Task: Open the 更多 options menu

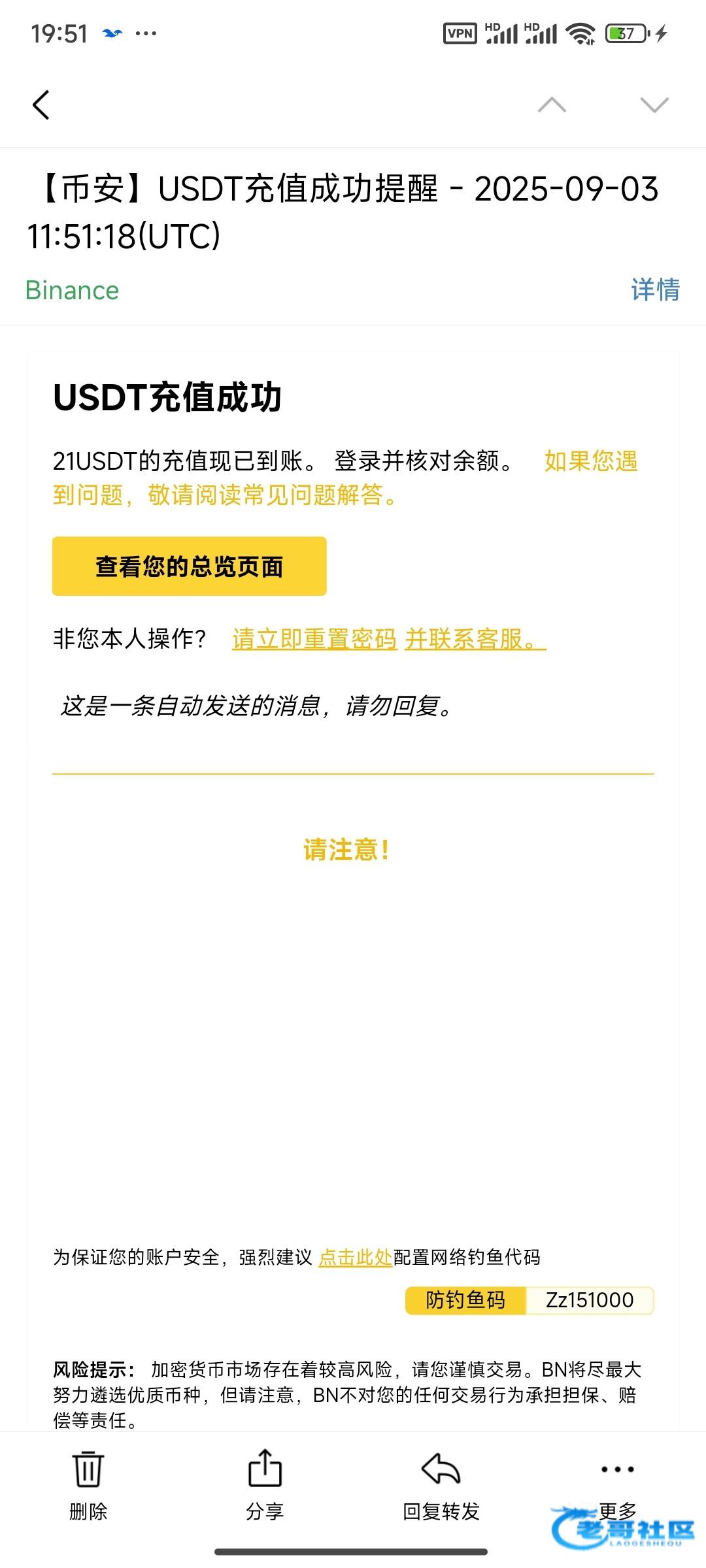Action: pos(618,1484)
